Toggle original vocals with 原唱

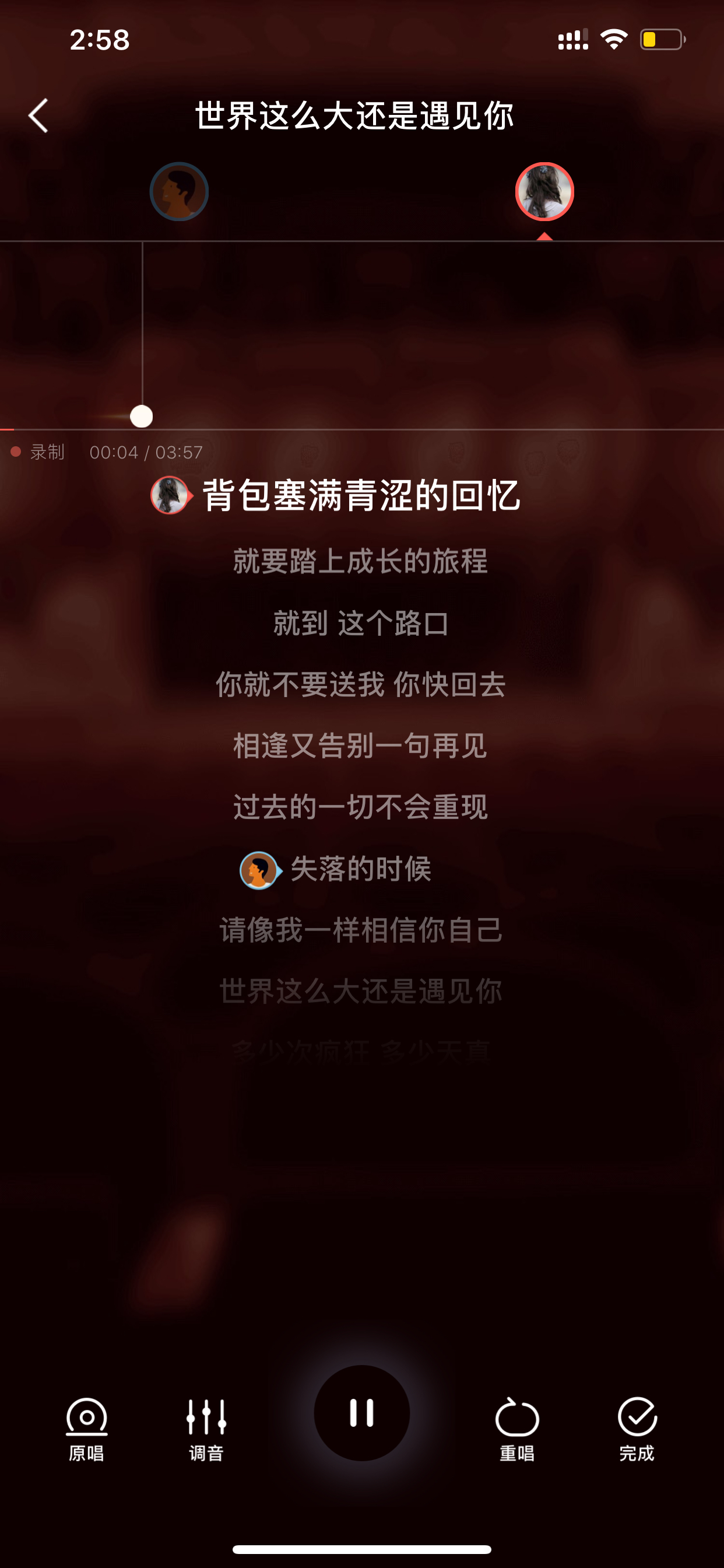point(86,1430)
